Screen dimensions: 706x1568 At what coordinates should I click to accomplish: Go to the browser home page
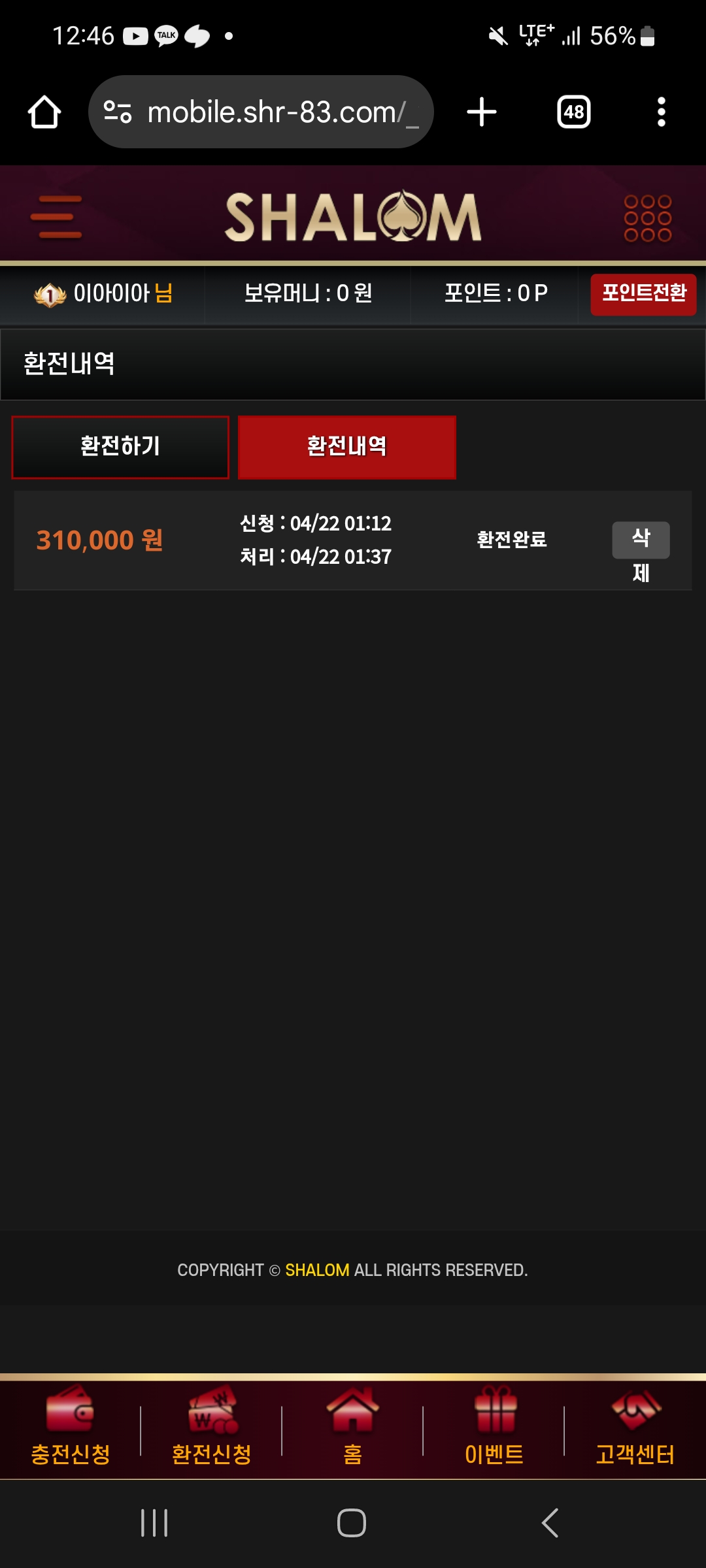coord(44,112)
